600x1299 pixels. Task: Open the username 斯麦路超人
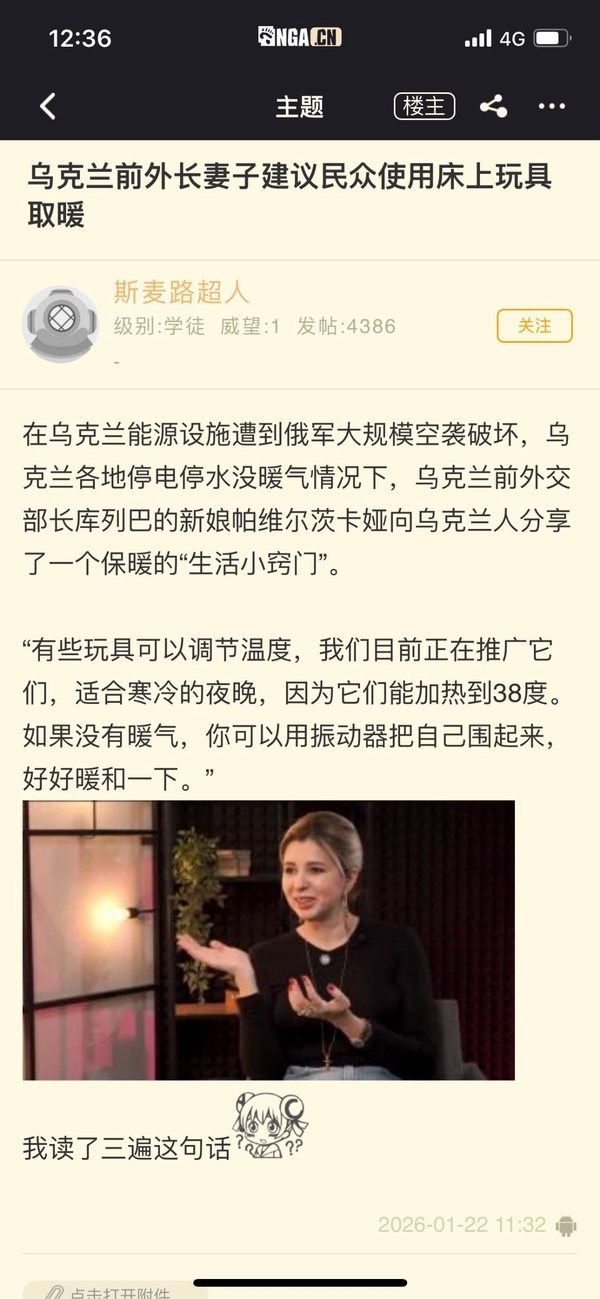tap(181, 292)
